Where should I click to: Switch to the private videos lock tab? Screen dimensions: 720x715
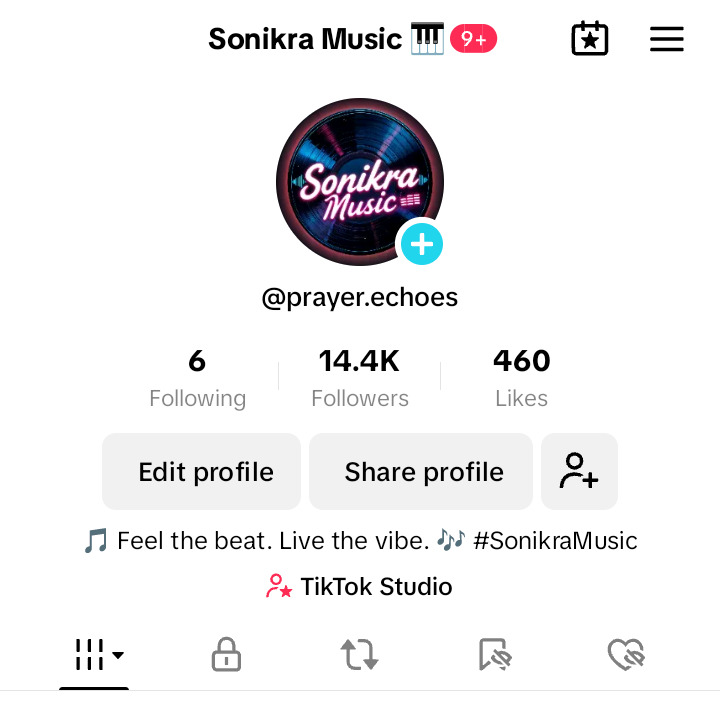pos(226,656)
